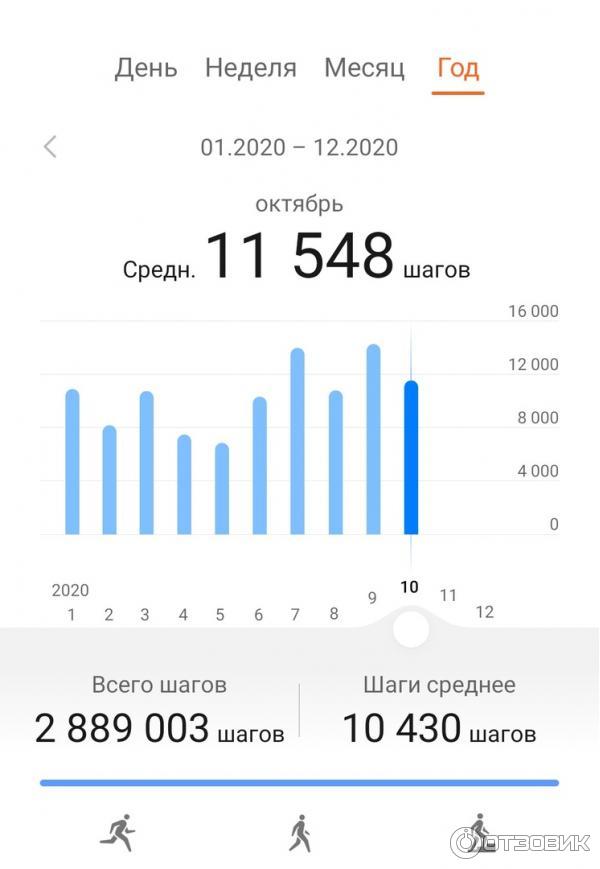Screen dimensions: 600x869
Task: Select the month 4 bar
Action: coord(184,485)
